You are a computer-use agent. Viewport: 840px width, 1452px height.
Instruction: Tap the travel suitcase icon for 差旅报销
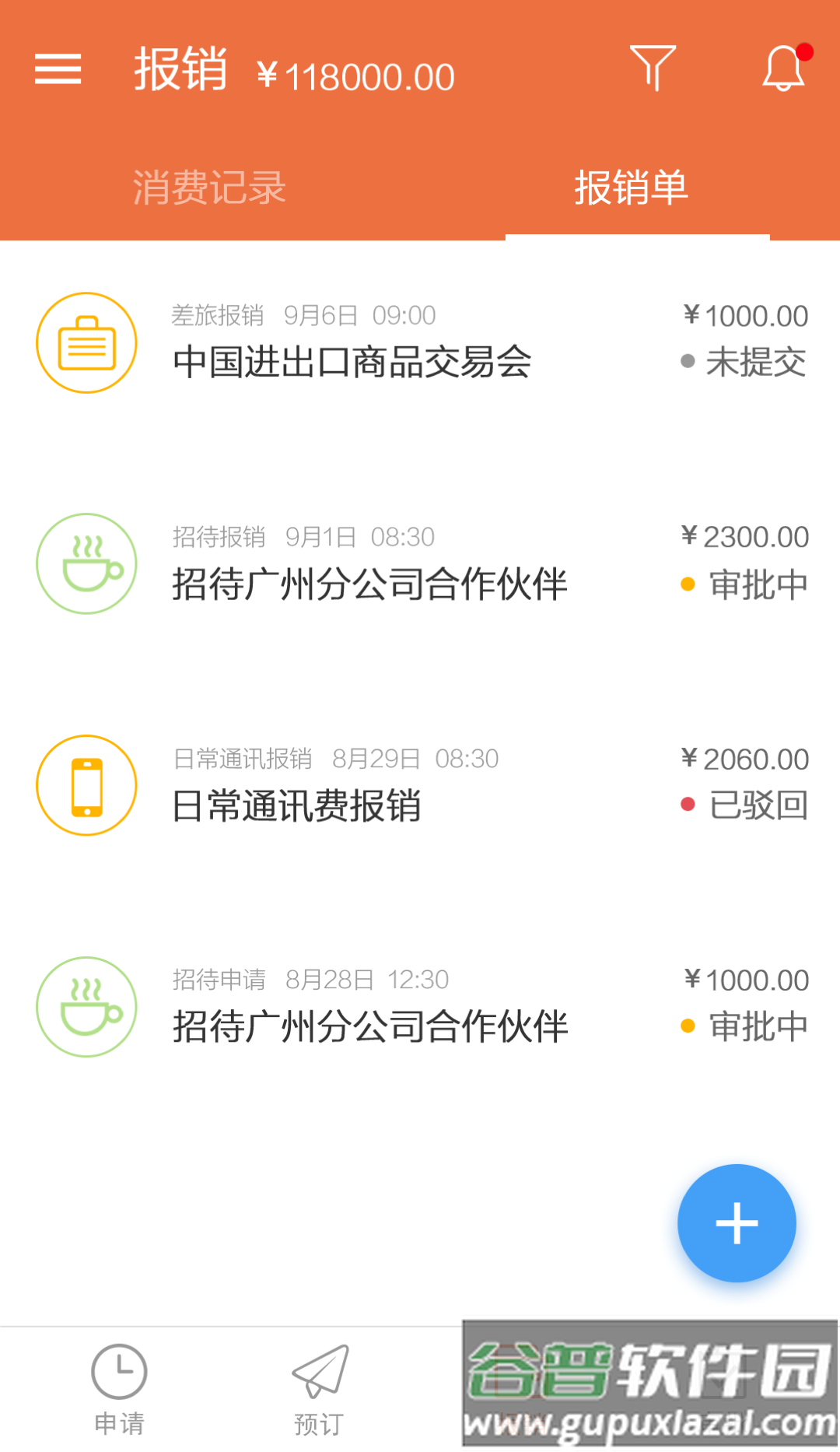tap(86, 342)
